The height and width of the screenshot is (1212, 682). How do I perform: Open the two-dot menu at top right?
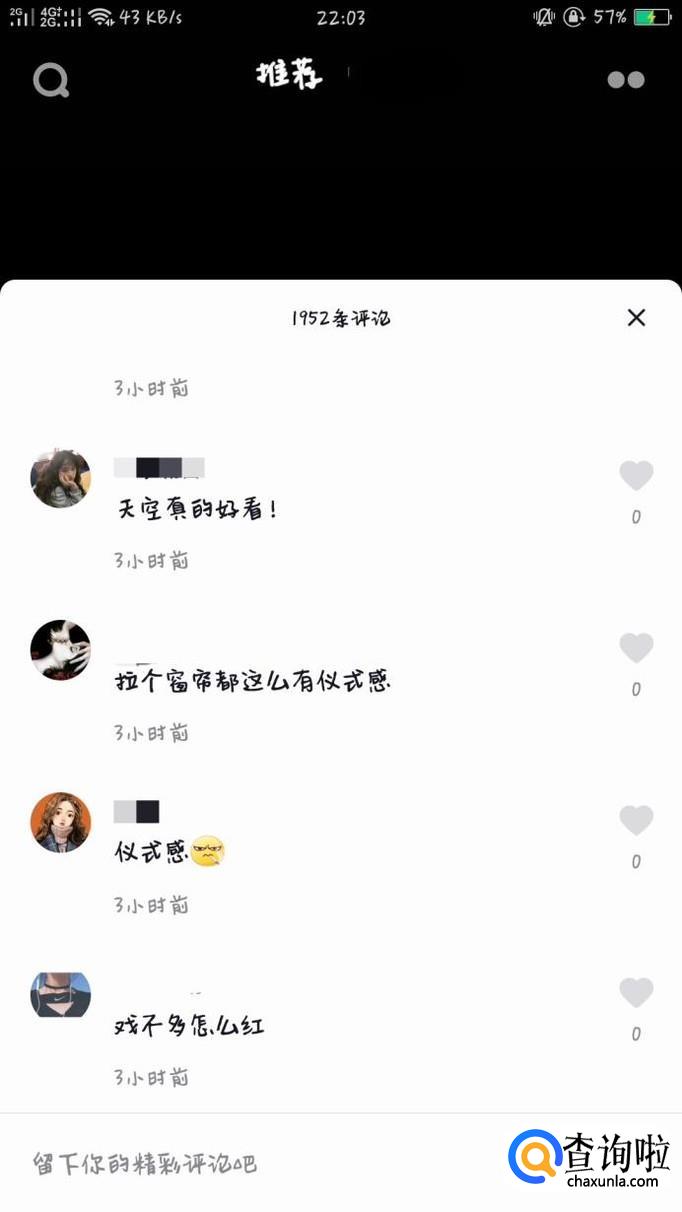tap(626, 80)
